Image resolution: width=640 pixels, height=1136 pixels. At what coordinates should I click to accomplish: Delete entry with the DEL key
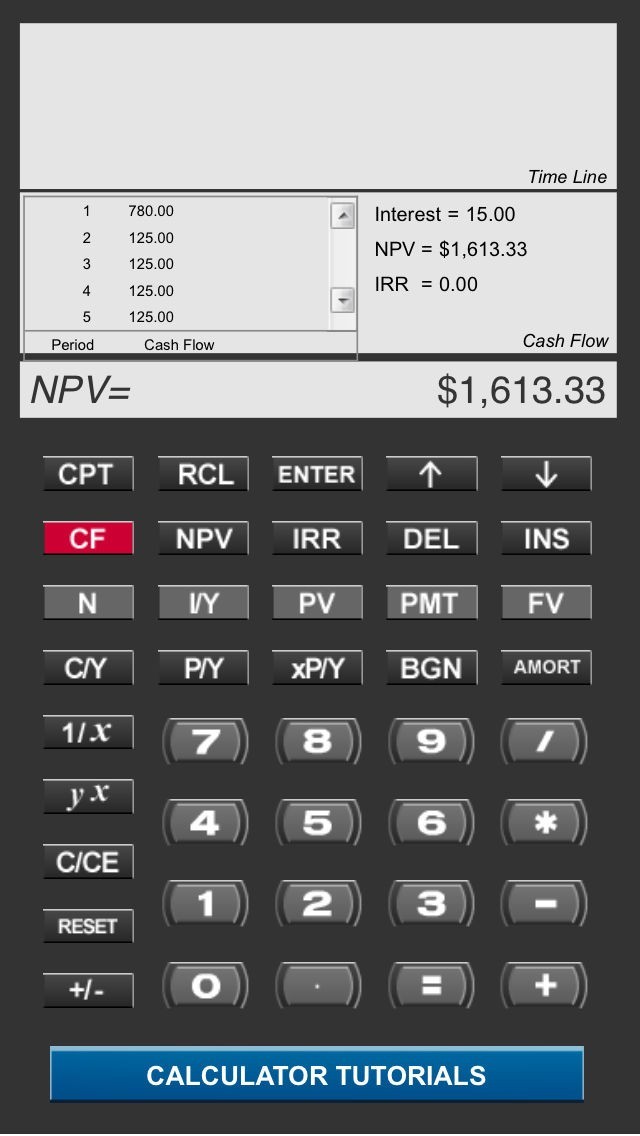point(431,539)
